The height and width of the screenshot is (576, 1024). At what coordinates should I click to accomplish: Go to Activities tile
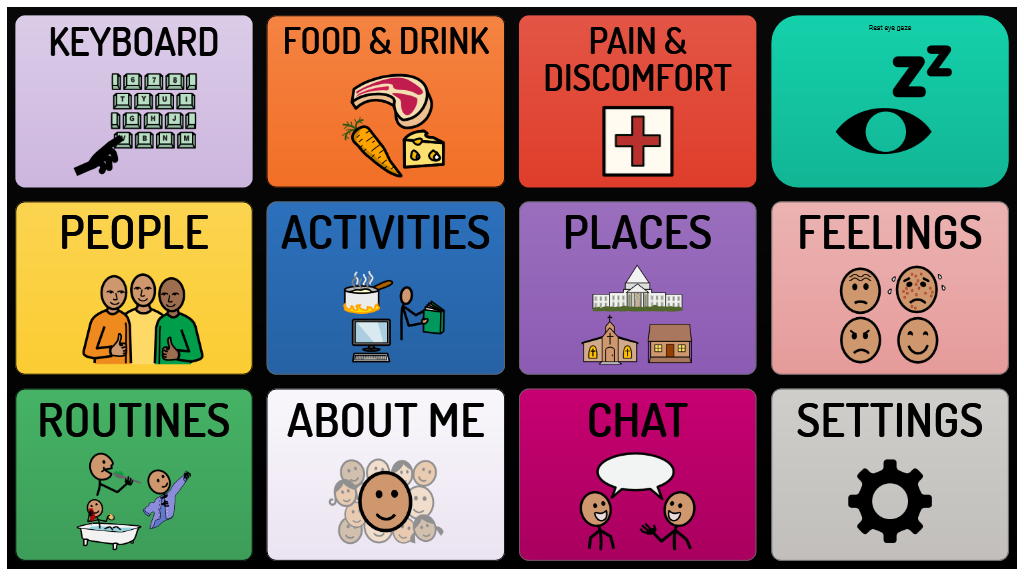(386, 288)
